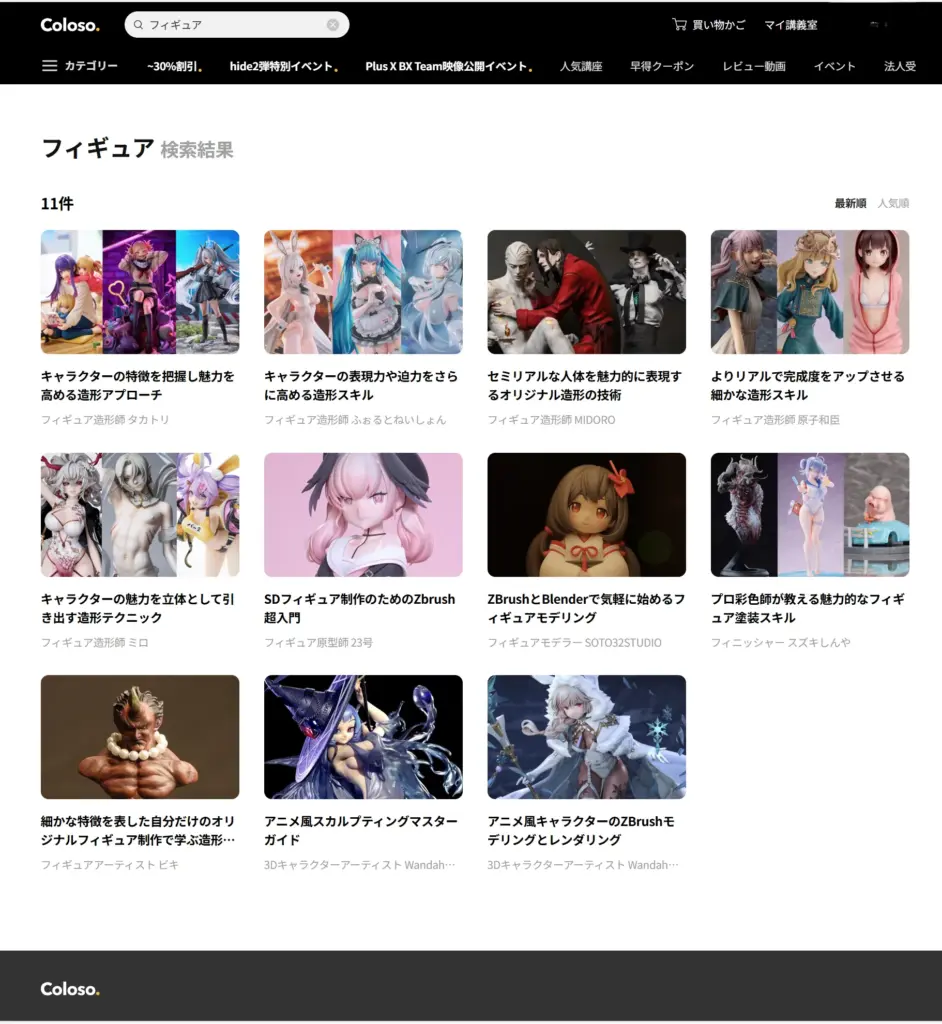This screenshot has height=1024, width=942.
Task: Open hide2弾特別イベント page
Action: pos(282,67)
